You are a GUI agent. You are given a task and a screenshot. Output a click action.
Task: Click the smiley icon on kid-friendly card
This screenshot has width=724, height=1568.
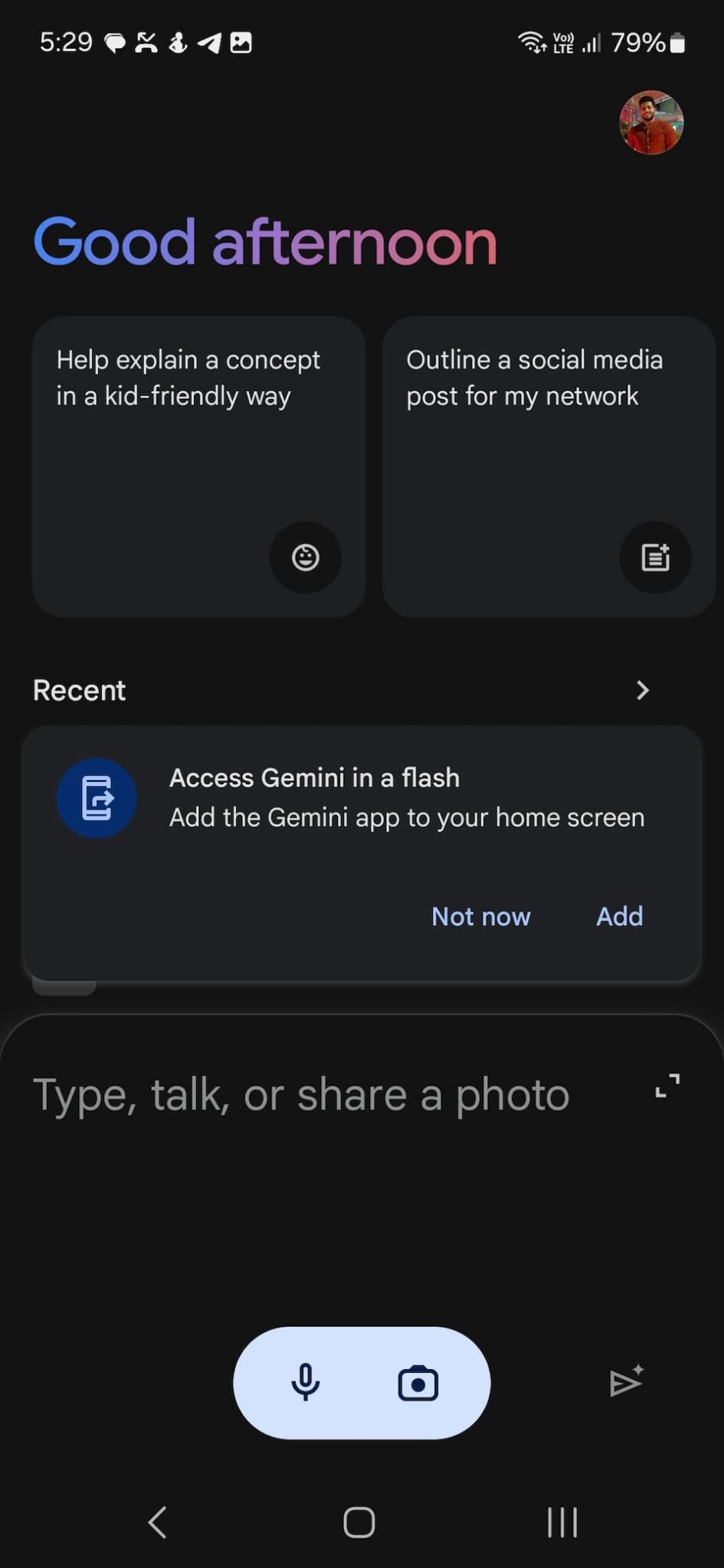tap(306, 558)
